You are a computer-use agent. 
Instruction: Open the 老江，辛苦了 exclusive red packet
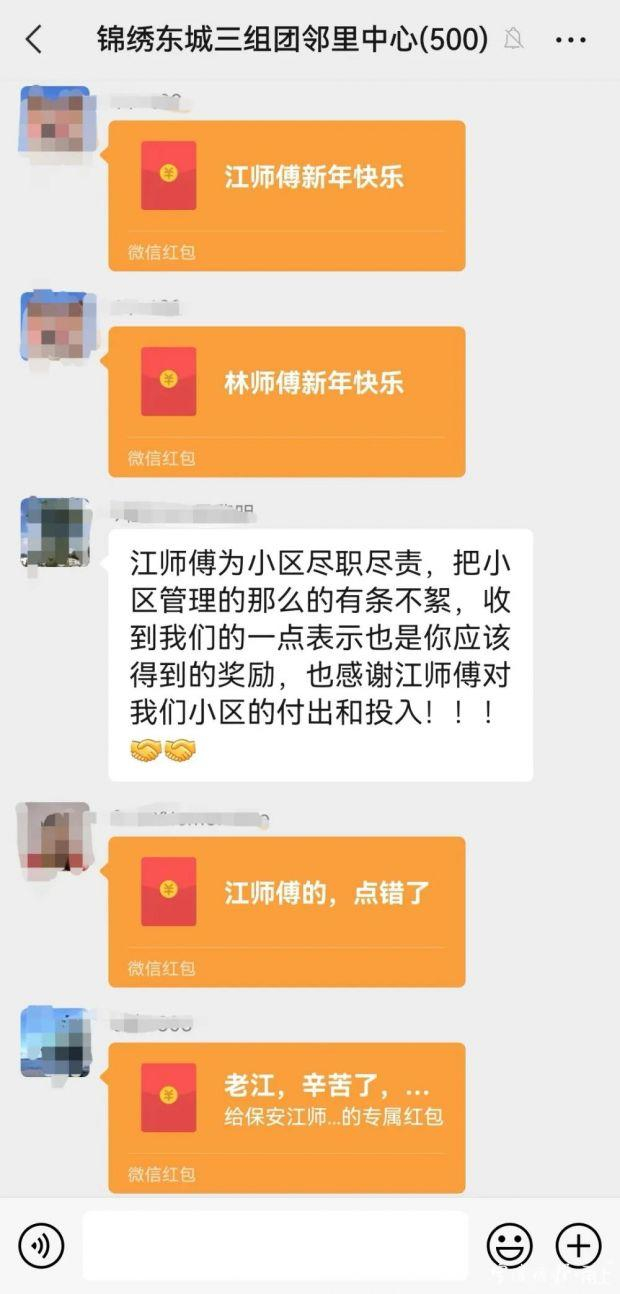(x=287, y=1117)
